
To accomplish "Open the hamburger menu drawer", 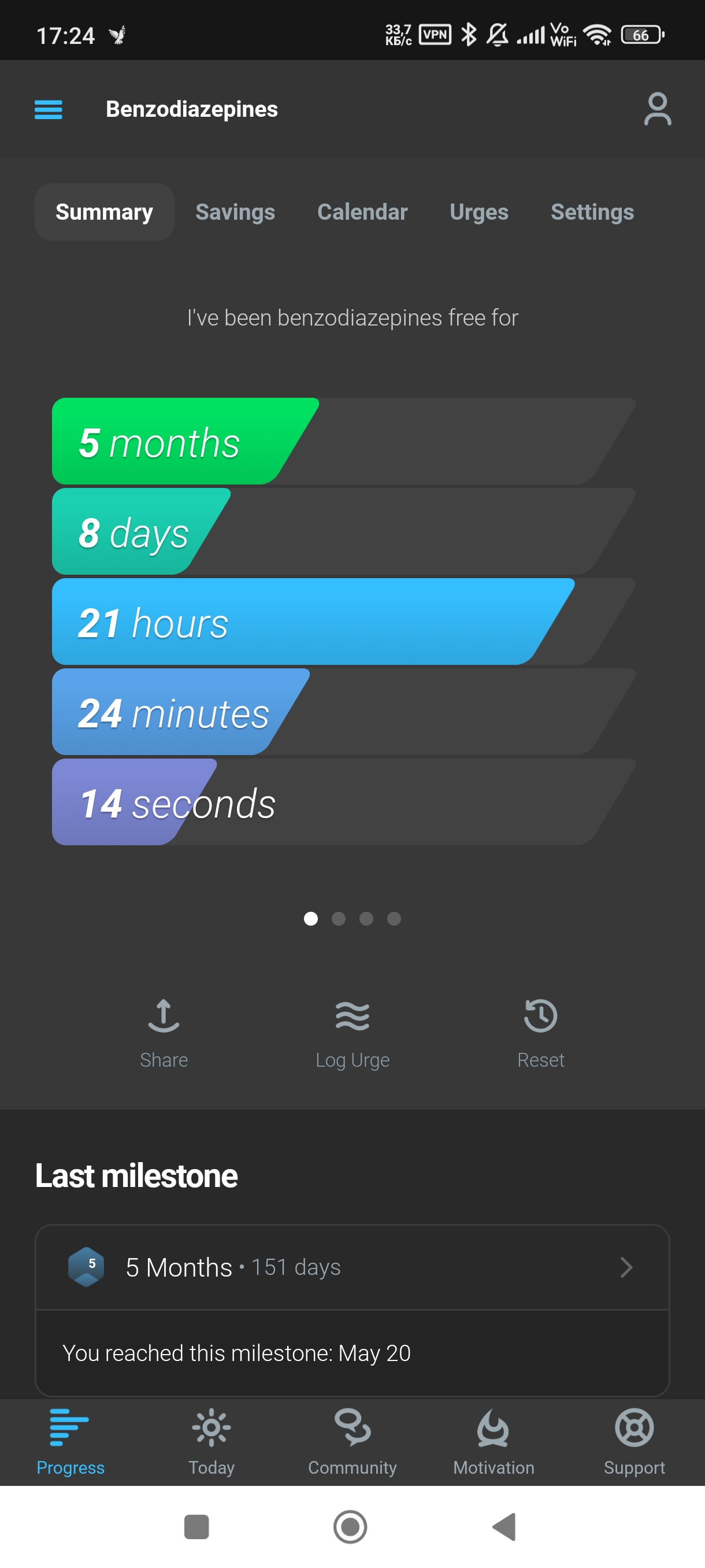I will 49,110.
